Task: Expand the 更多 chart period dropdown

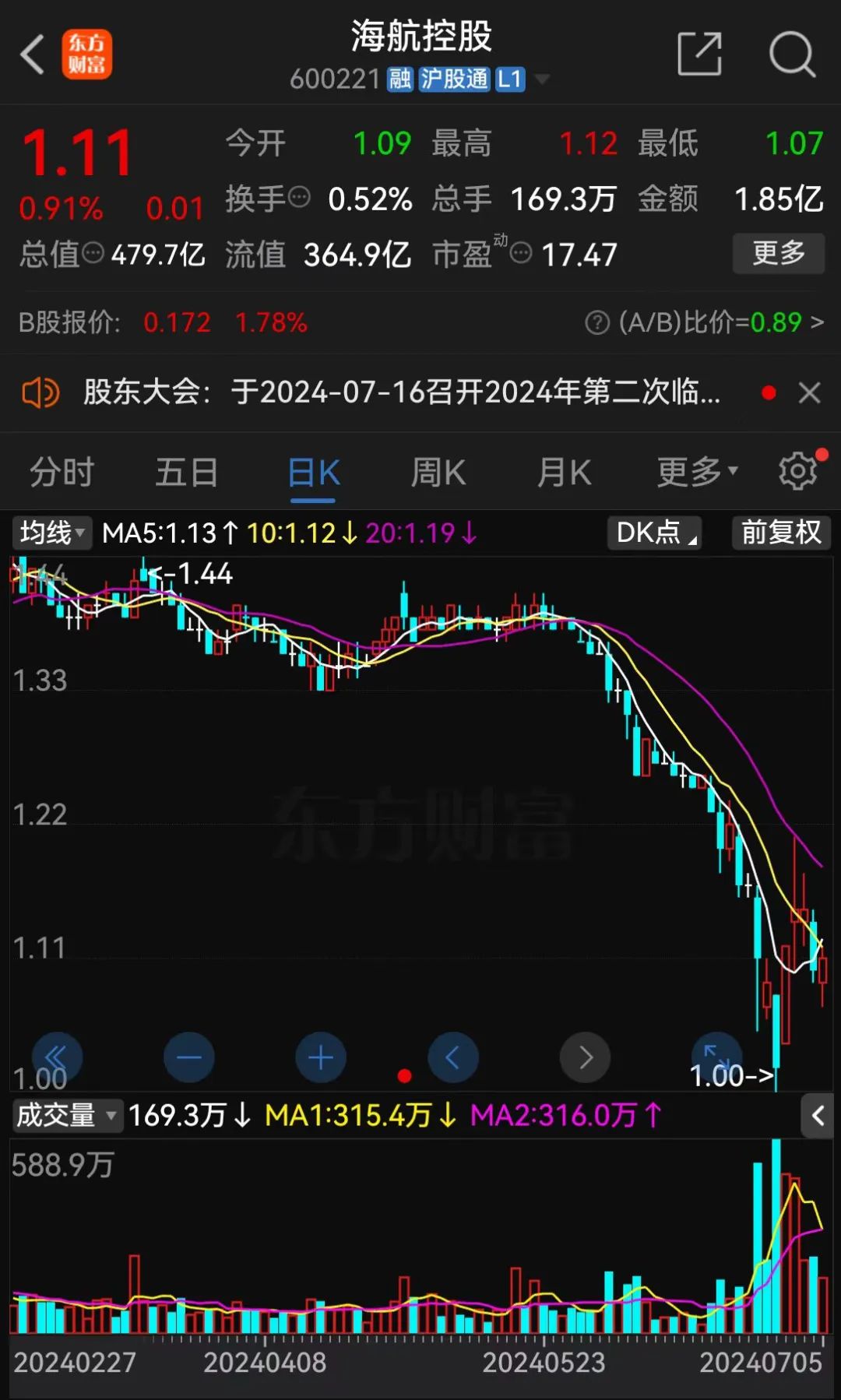Action: (x=696, y=473)
